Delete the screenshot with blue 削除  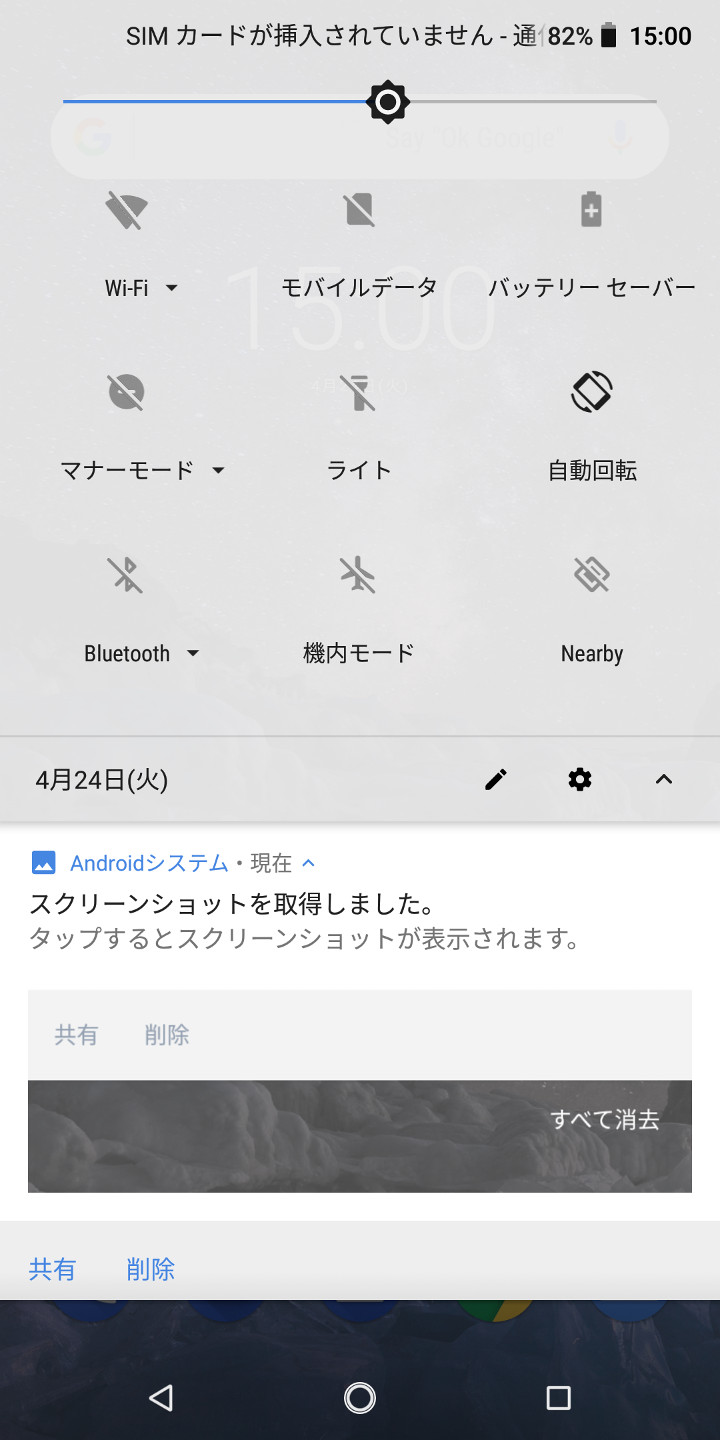tap(151, 1269)
